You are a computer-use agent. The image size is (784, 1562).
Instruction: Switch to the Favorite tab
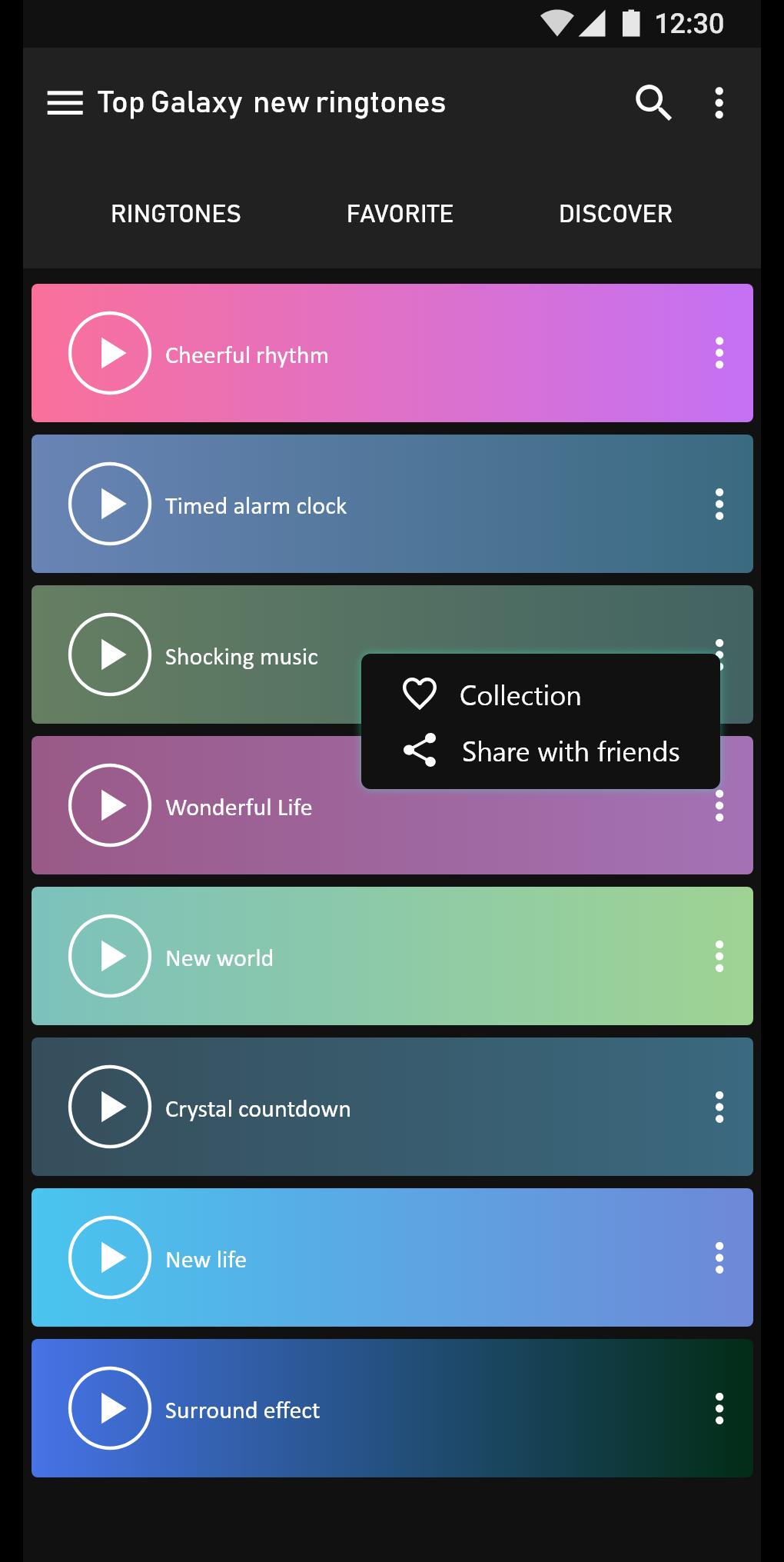pos(400,214)
